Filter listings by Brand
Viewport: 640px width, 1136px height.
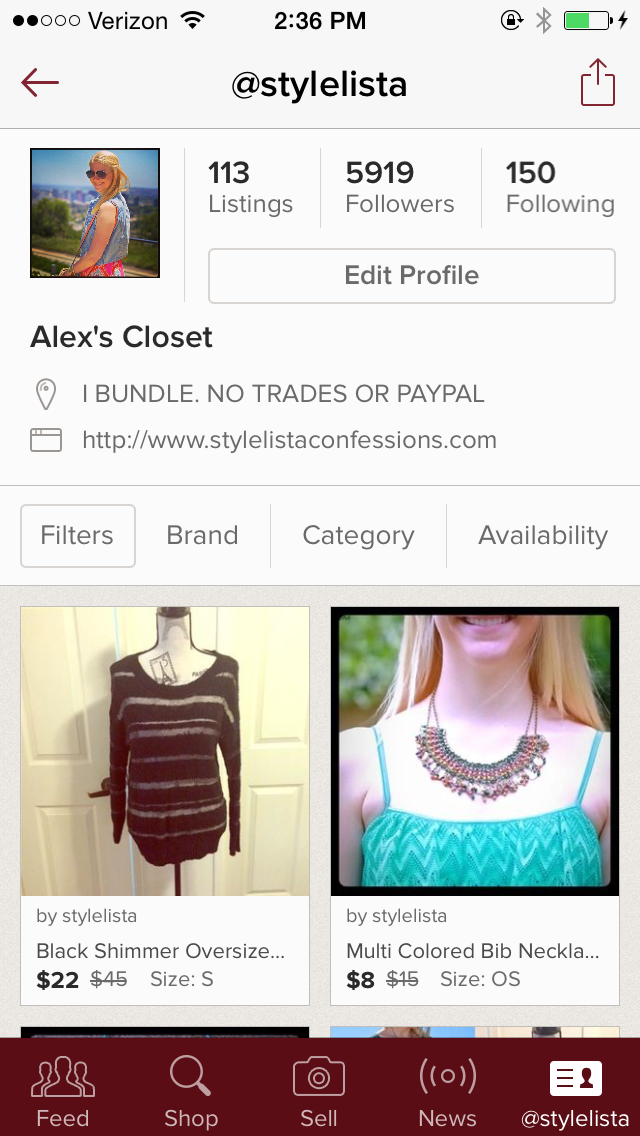click(x=202, y=535)
